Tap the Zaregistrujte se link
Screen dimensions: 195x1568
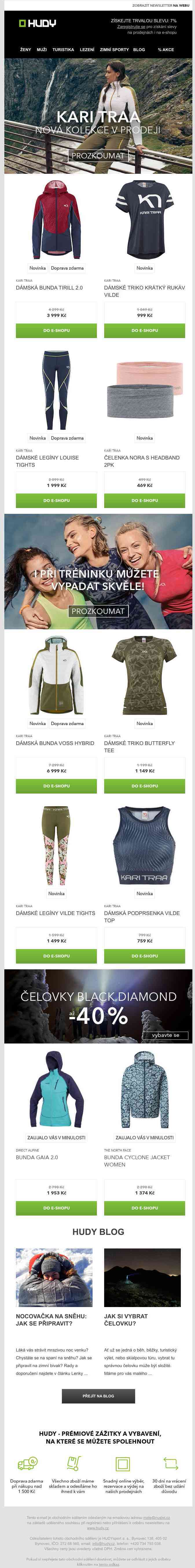point(131,27)
